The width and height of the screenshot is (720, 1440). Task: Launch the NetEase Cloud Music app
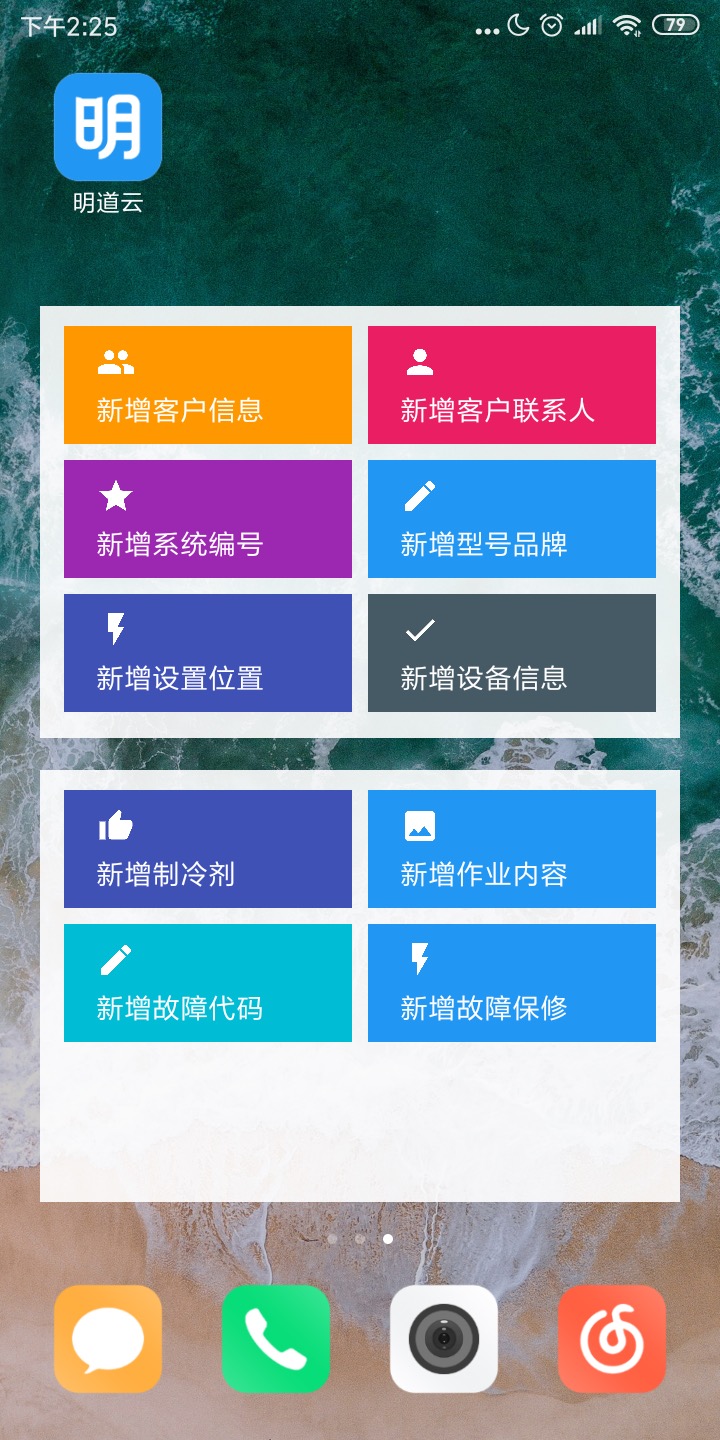click(x=612, y=1339)
